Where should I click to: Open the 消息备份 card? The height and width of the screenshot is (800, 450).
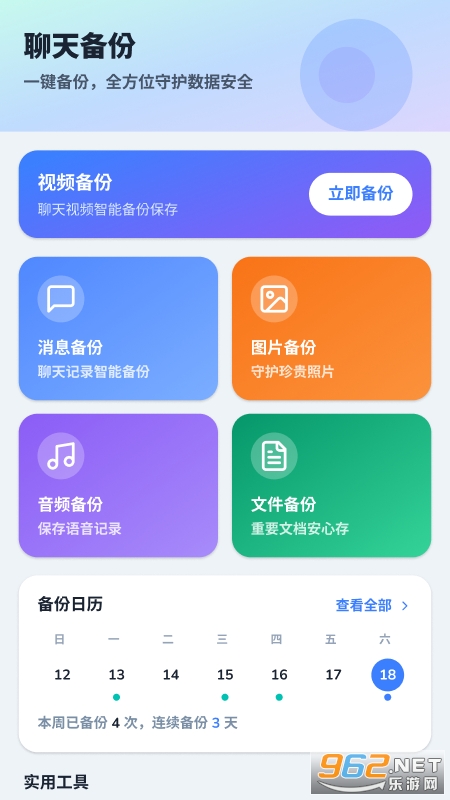118,328
